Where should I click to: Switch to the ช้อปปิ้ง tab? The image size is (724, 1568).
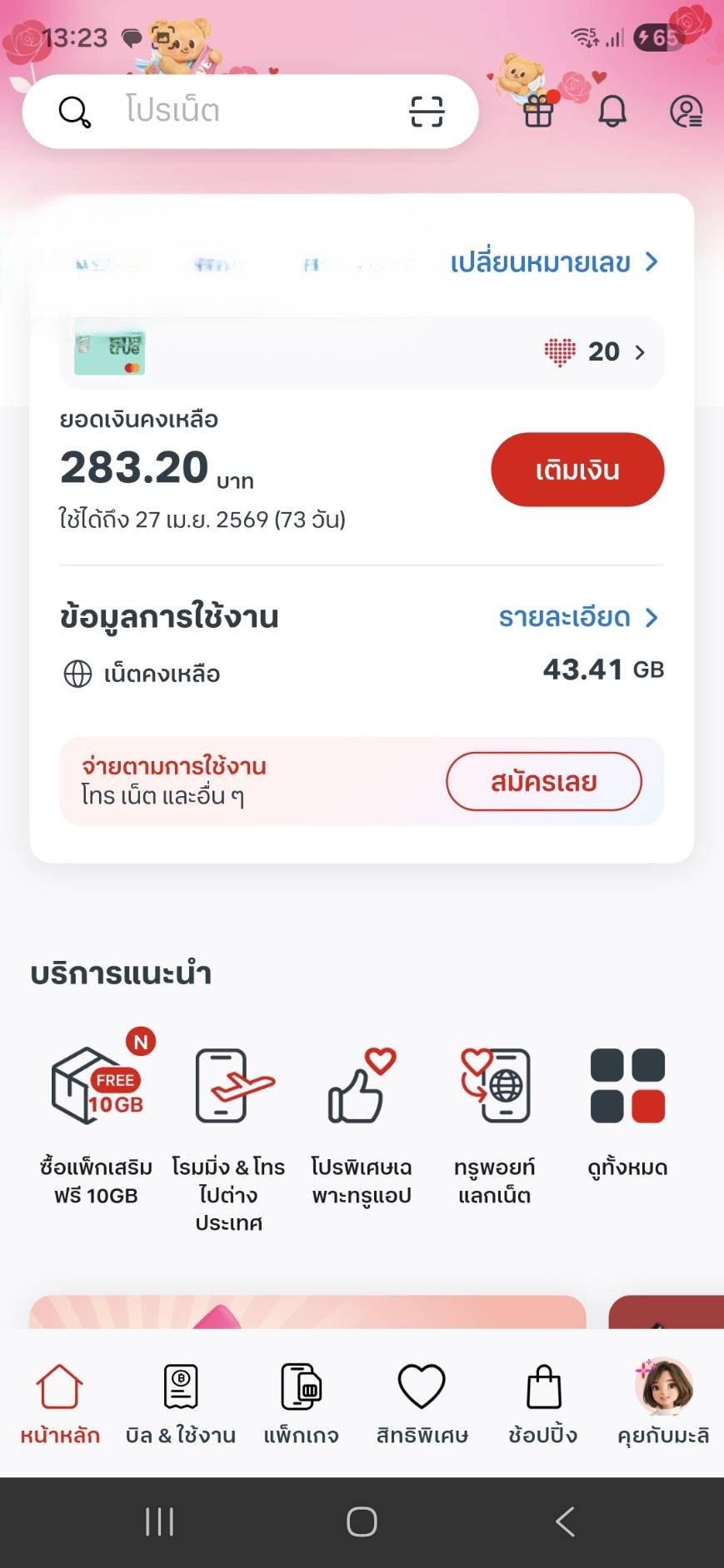pos(543,1403)
